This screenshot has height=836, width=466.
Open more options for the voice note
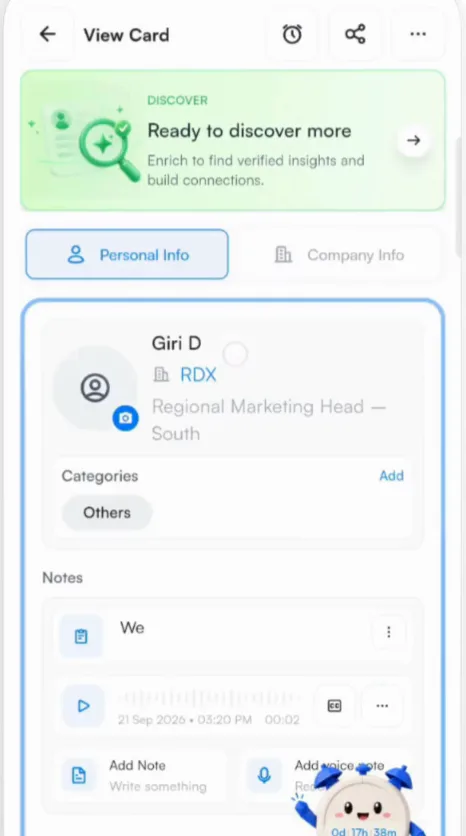coord(382,706)
